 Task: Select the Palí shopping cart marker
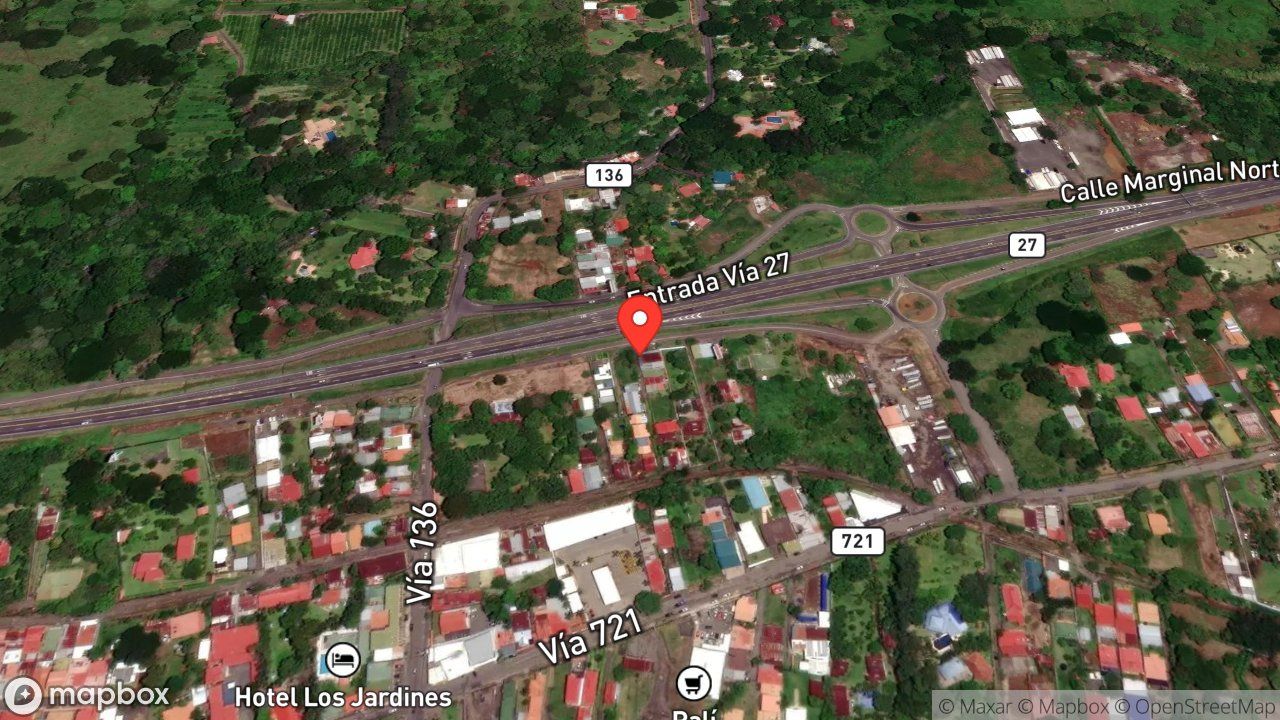click(693, 684)
